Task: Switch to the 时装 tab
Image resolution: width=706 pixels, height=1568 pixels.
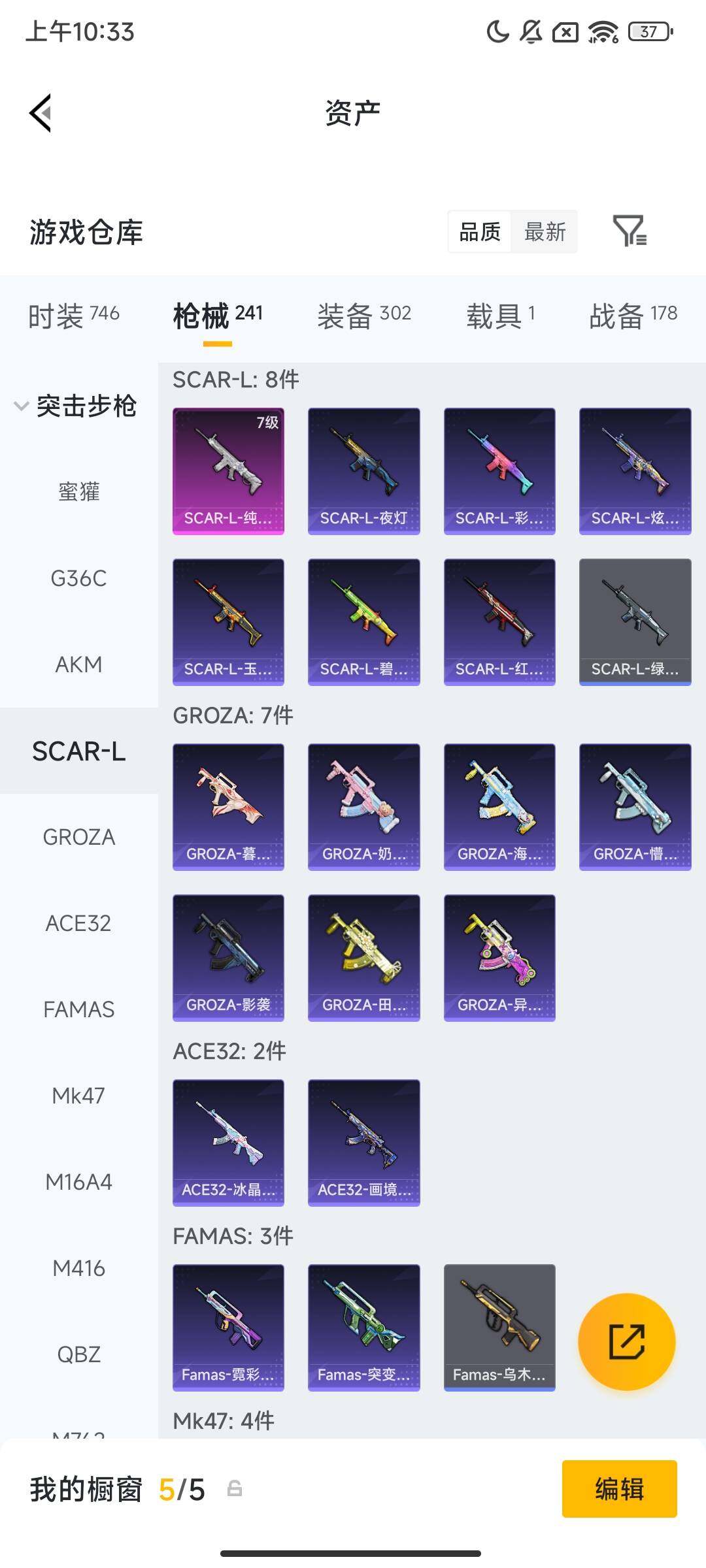Action: tap(73, 316)
